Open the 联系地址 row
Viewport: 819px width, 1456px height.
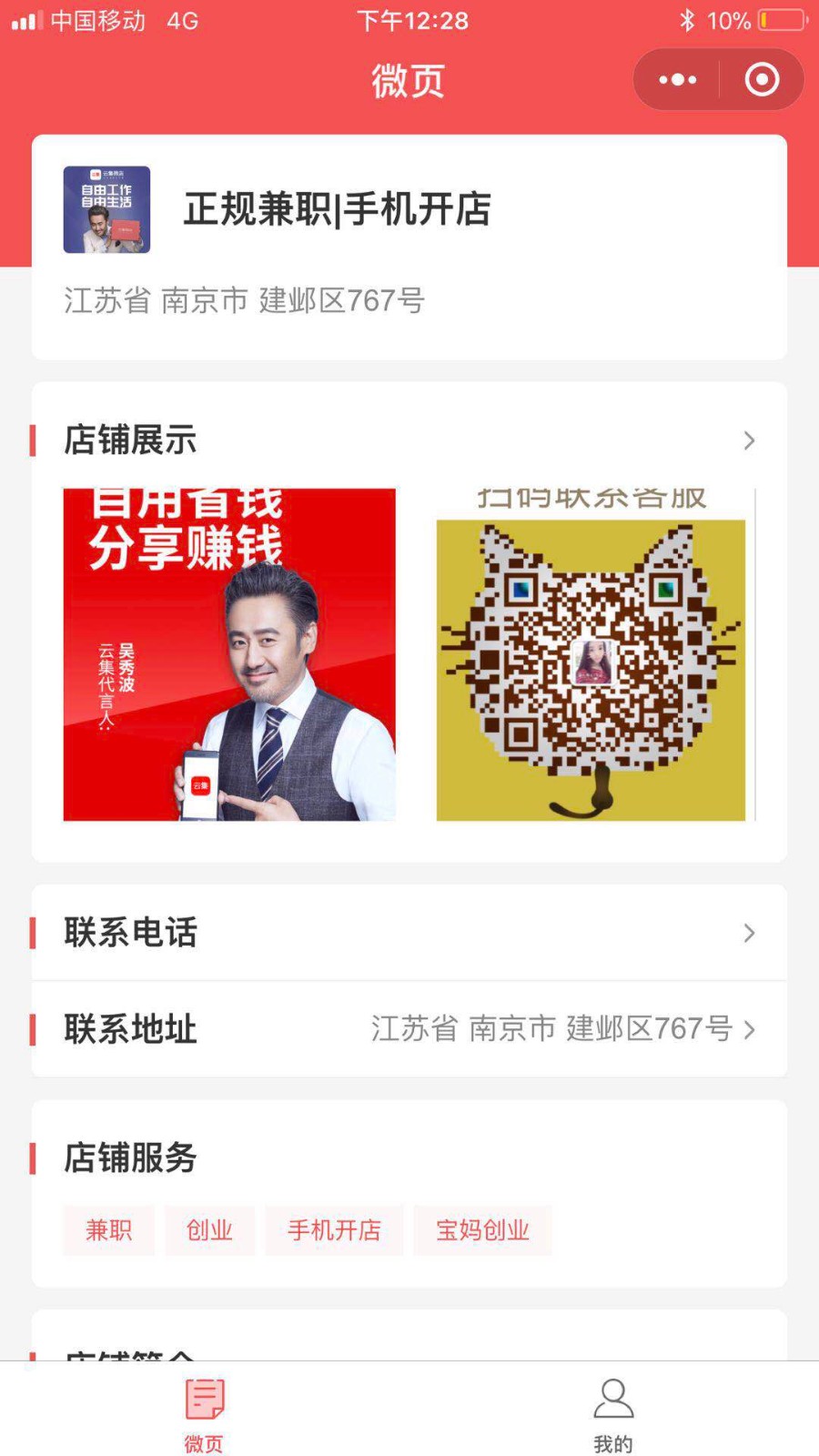click(409, 1029)
